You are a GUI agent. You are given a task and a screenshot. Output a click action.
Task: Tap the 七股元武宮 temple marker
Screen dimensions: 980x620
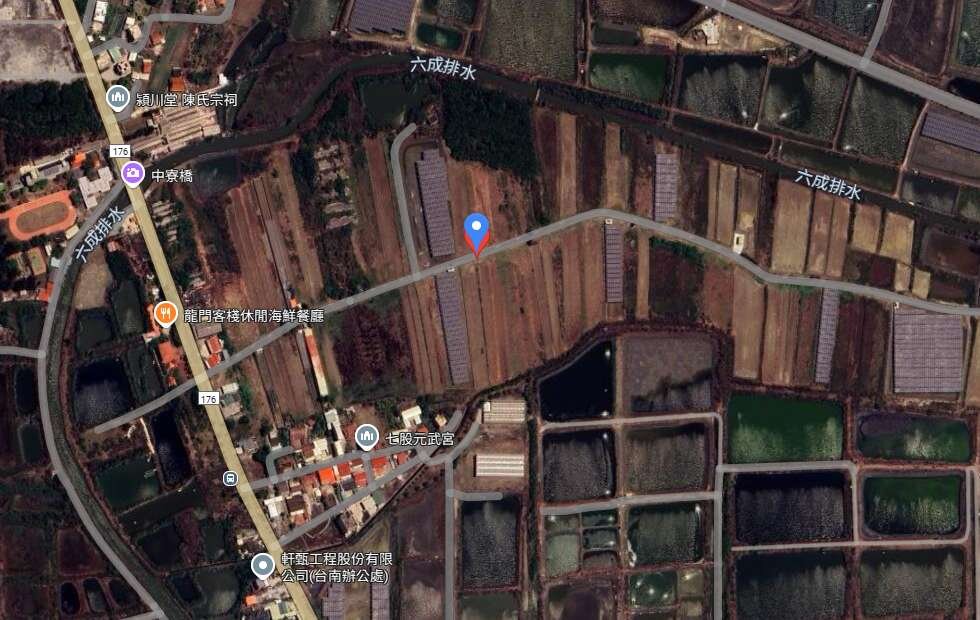(x=366, y=437)
